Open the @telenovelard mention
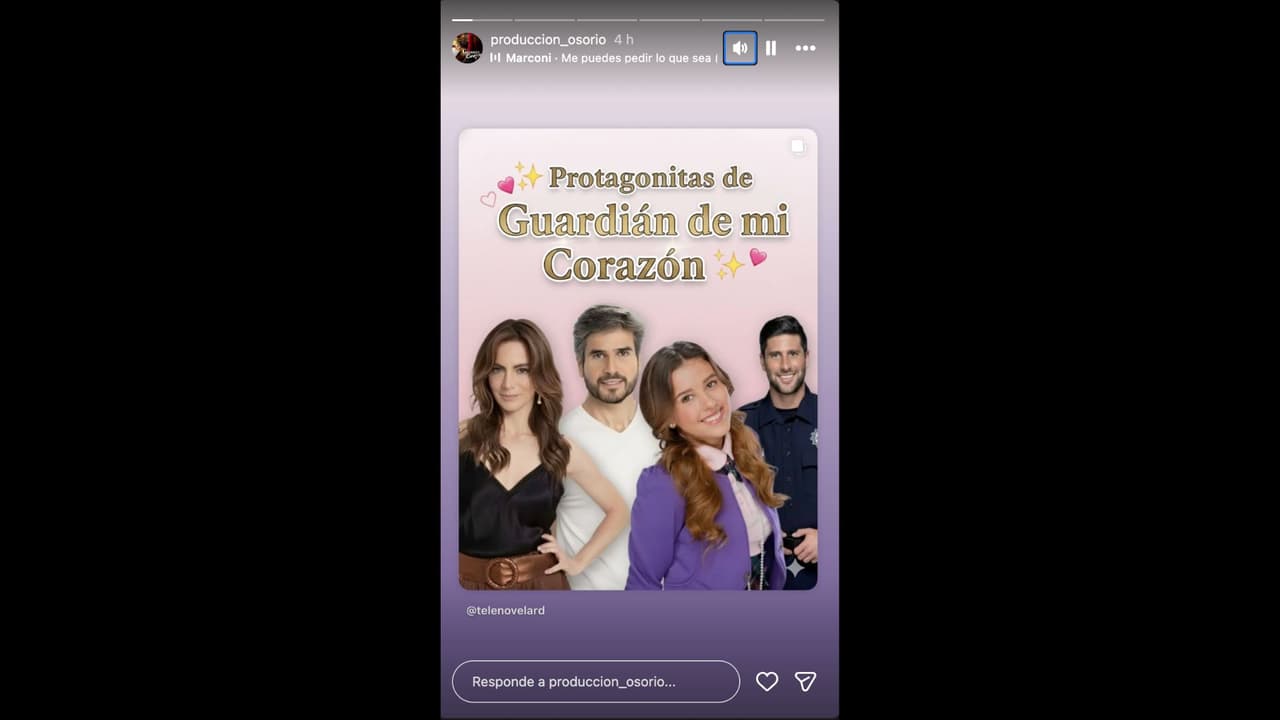1280x720 pixels. point(506,610)
